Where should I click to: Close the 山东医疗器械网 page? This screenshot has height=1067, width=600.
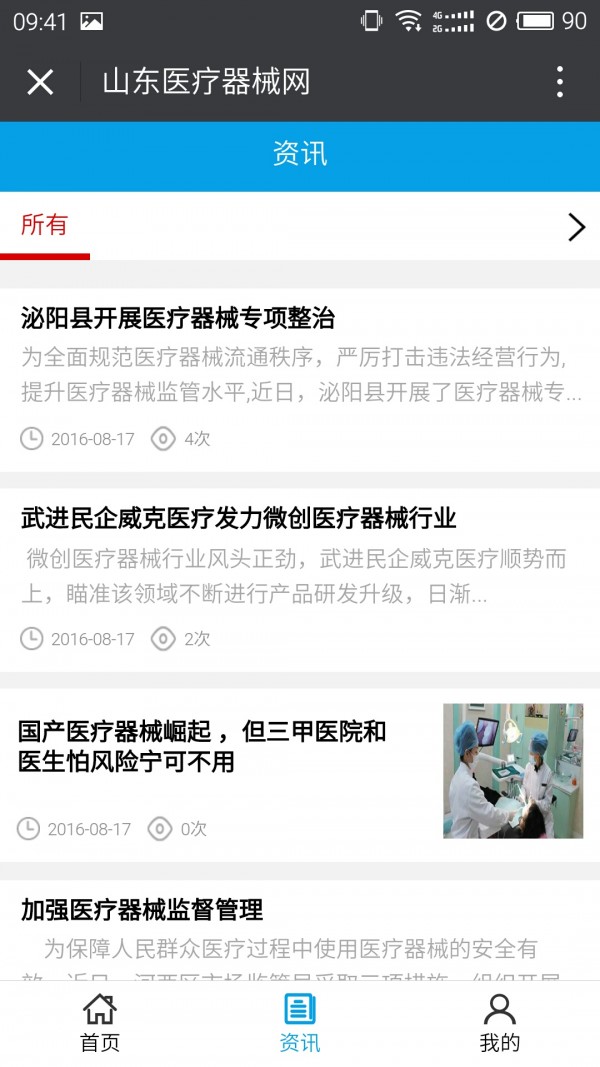click(x=40, y=82)
